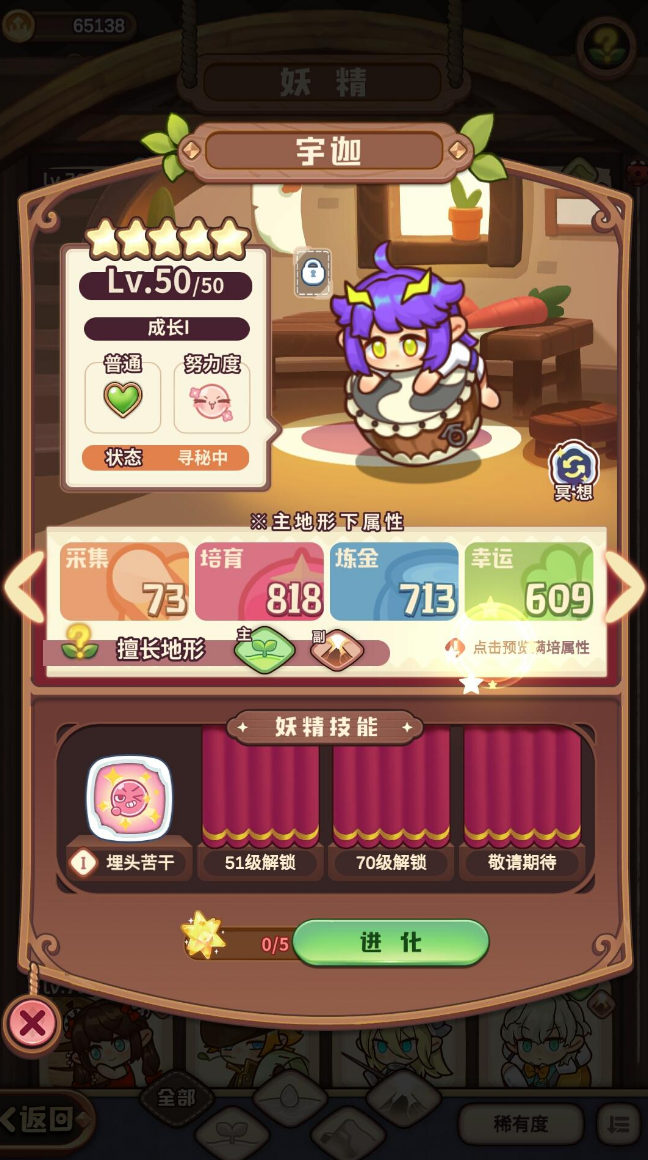
Task: Switch to the previous fairy with left arrow
Action: (24, 587)
